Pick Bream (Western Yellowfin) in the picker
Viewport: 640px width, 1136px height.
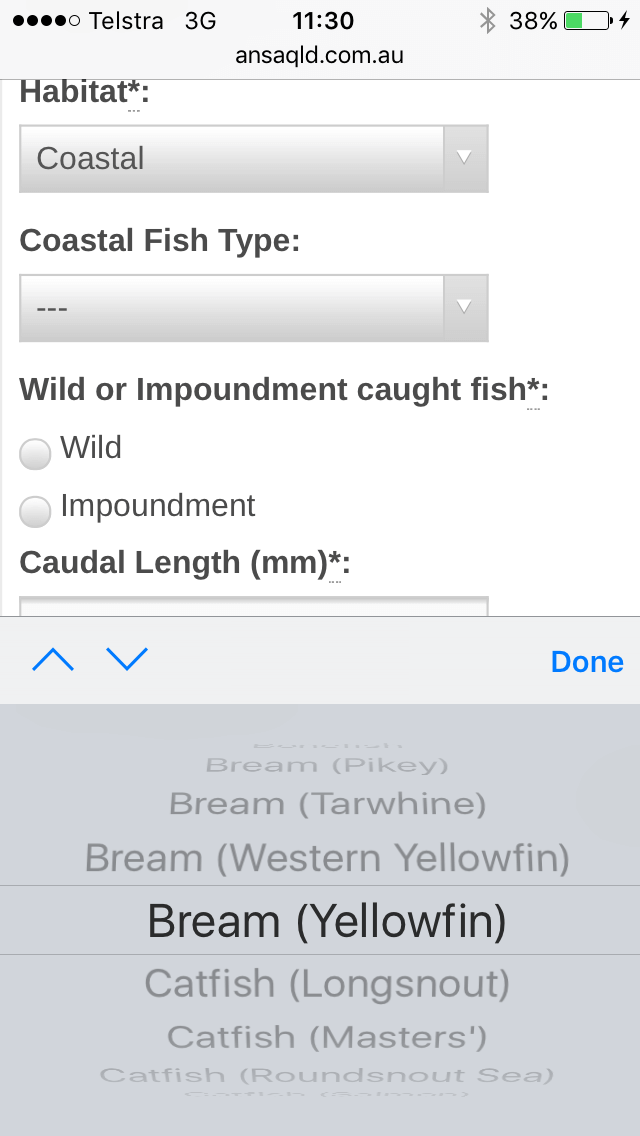coord(327,858)
